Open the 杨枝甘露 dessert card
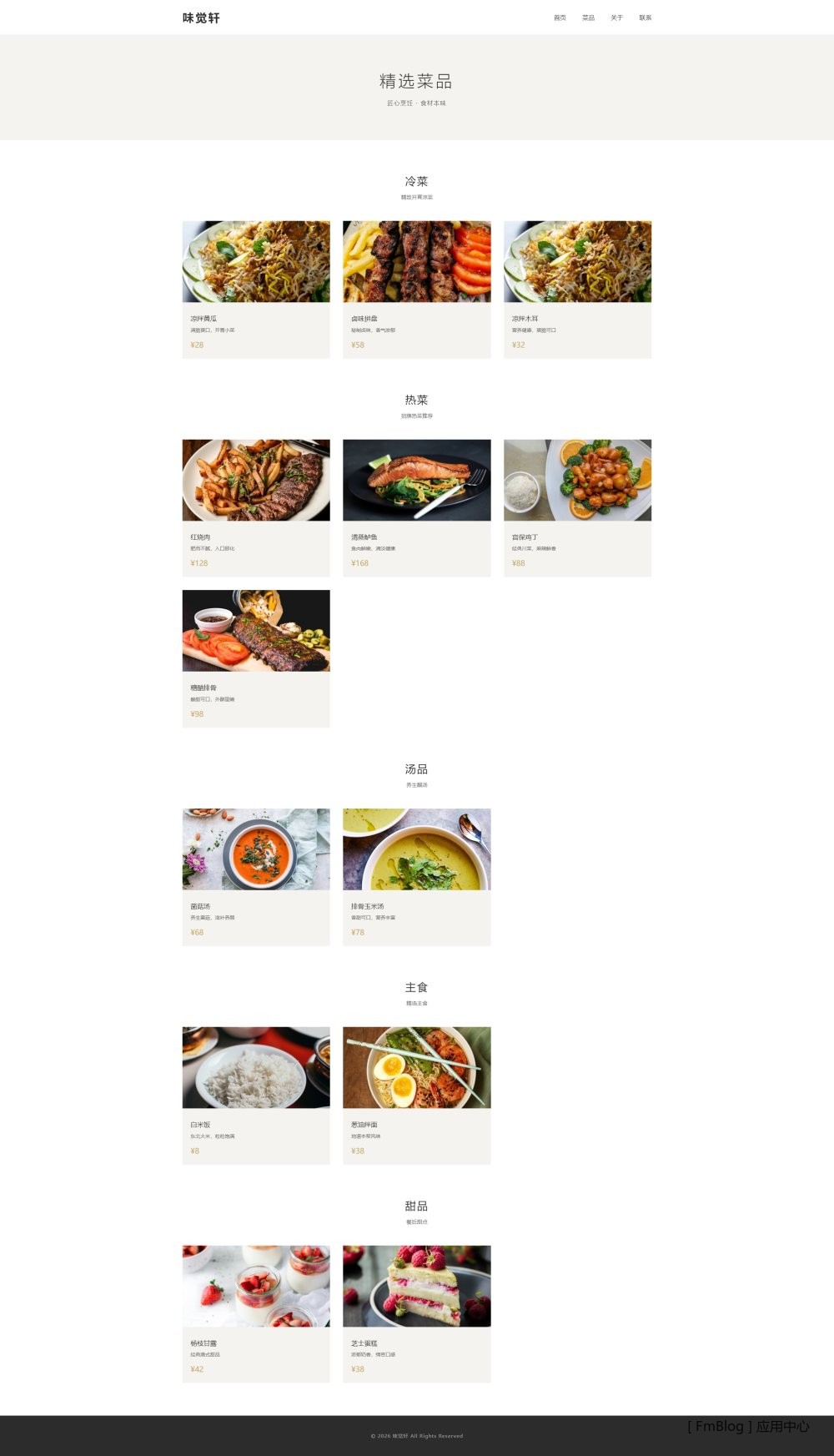 (256, 1313)
